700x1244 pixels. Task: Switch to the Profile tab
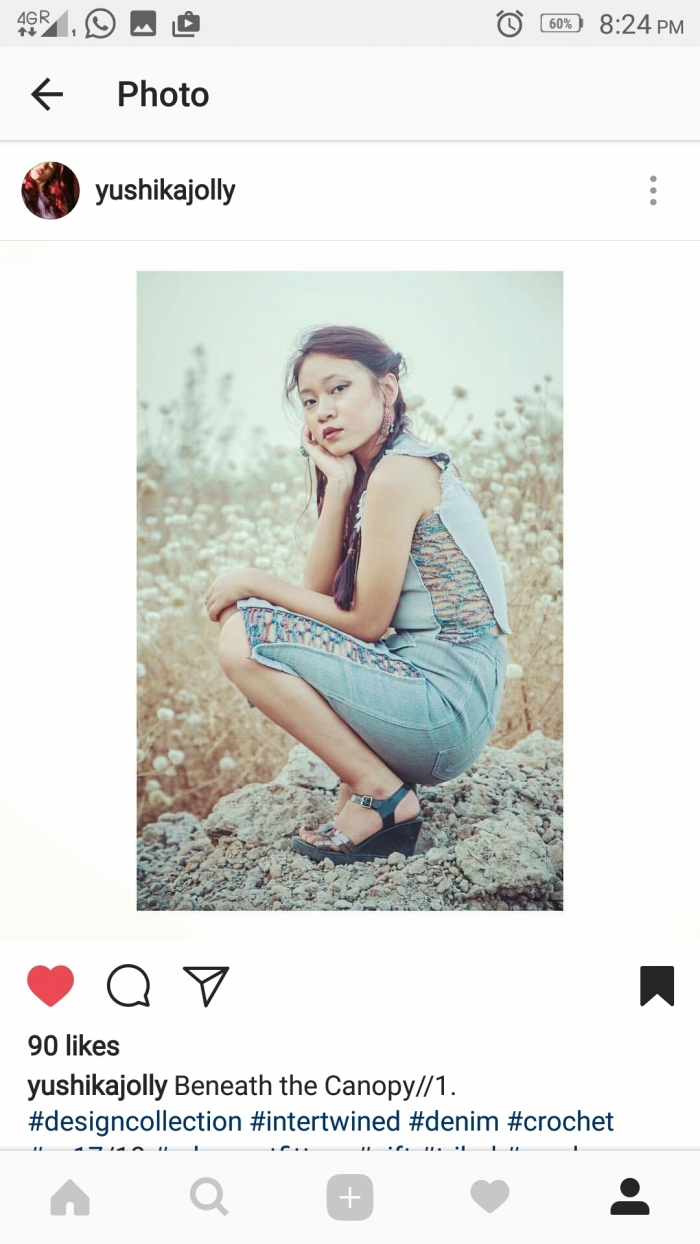click(630, 1197)
